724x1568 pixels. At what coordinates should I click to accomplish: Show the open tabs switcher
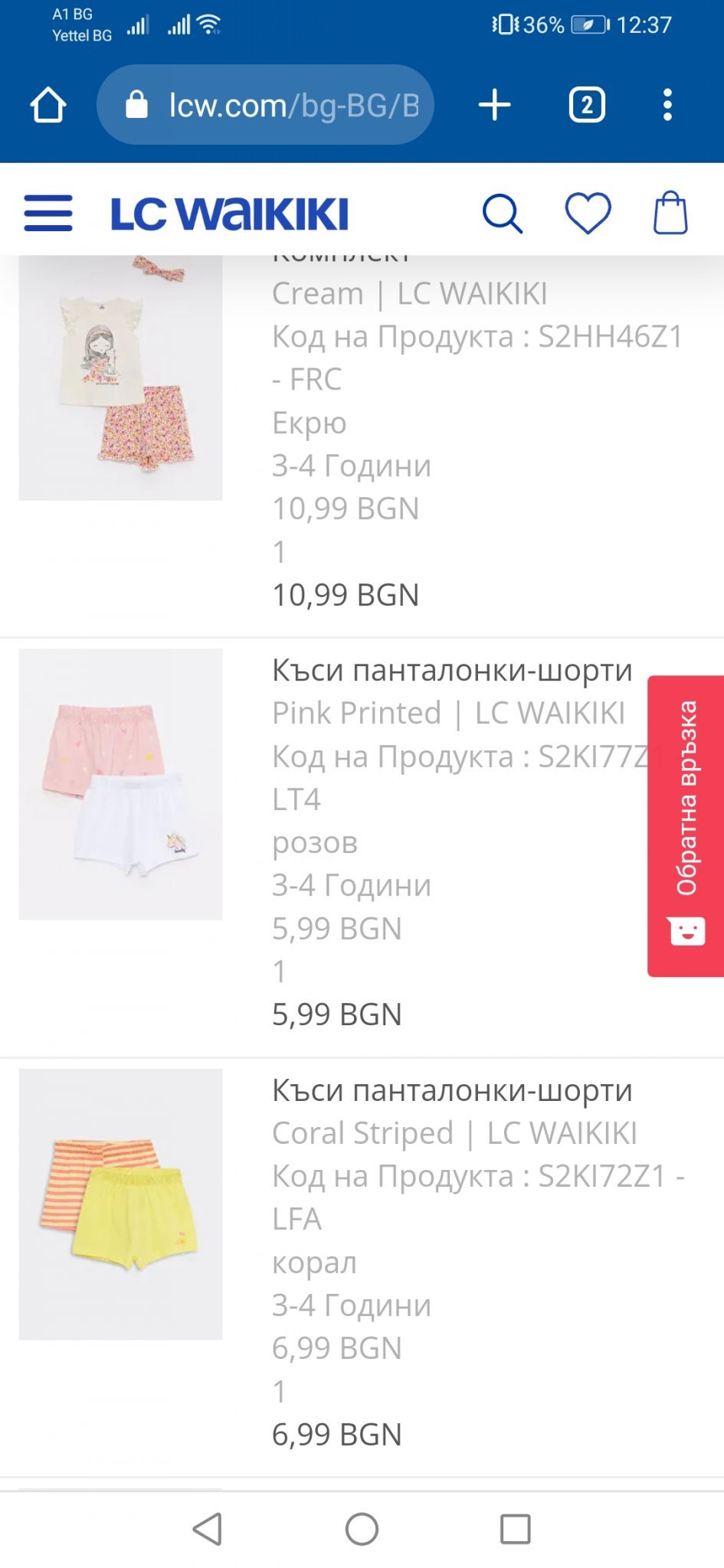587,105
